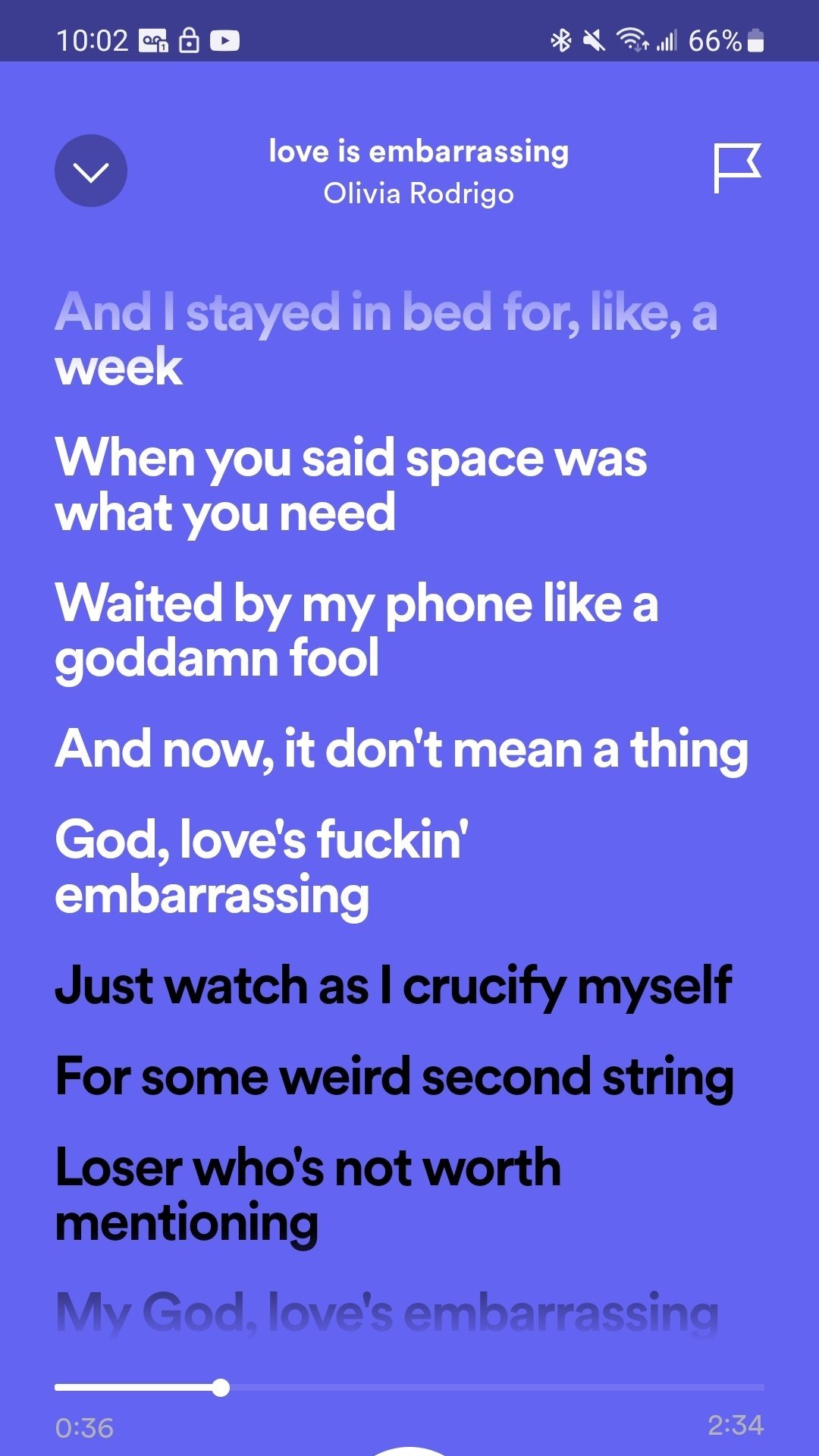Report lyrics using the flag icon

tap(736, 168)
